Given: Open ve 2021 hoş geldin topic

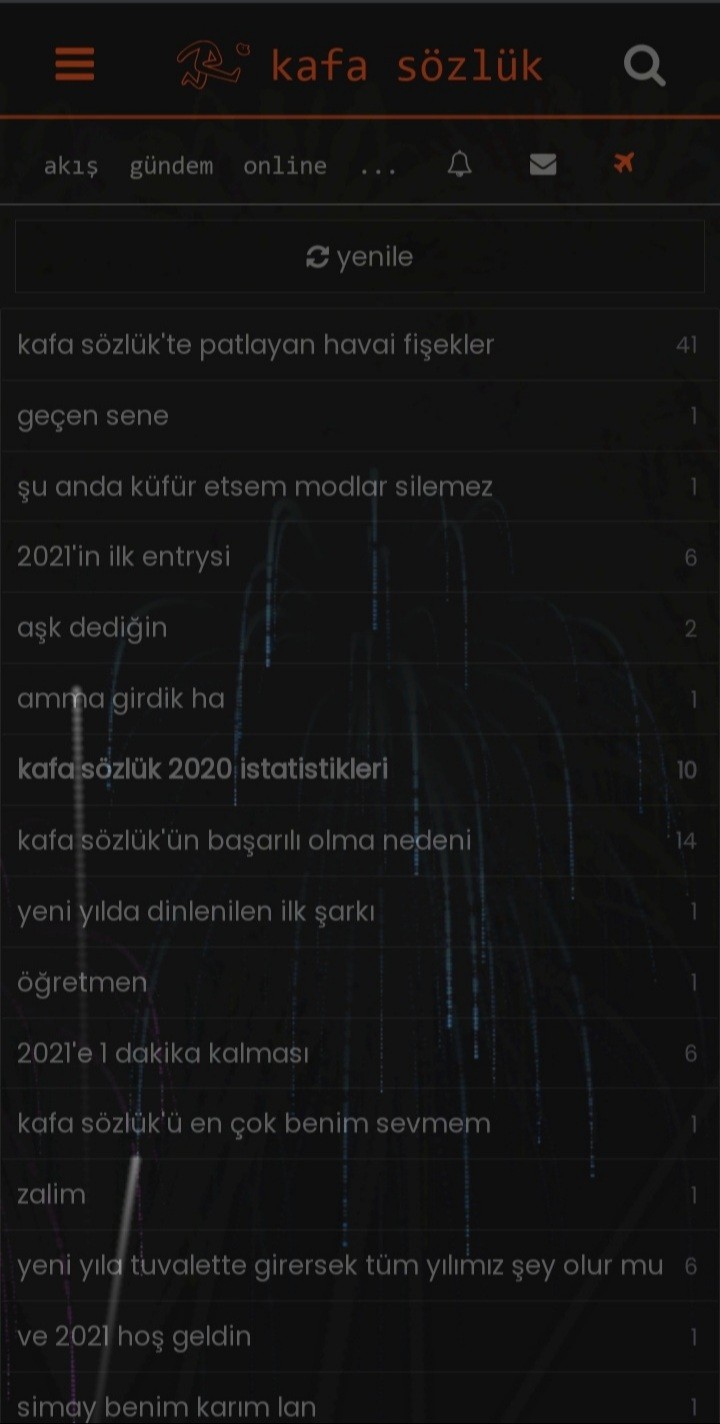Looking at the screenshot, I should (x=134, y=1336).
